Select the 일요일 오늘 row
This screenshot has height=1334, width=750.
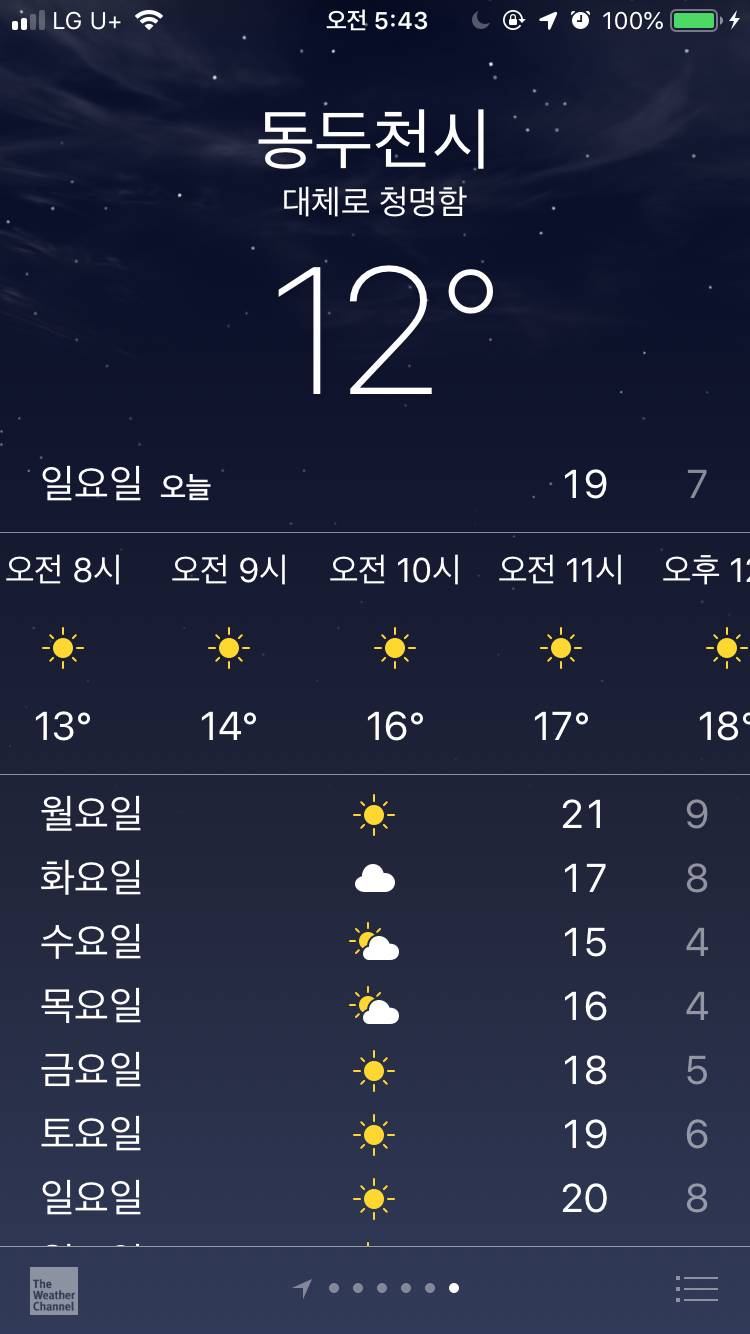coord(375,483)
